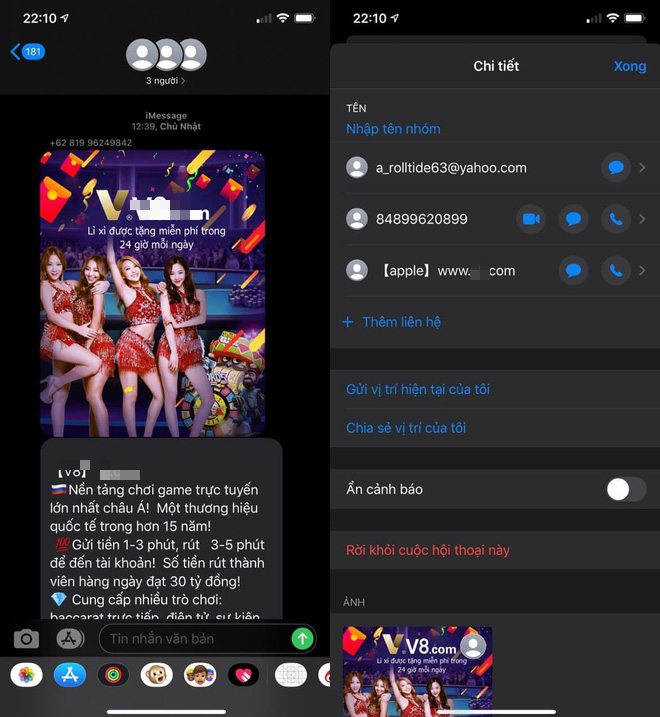Open the camera next to message field
The height and width of the screenshot is (717, 660).
click(x=26, y=639)
